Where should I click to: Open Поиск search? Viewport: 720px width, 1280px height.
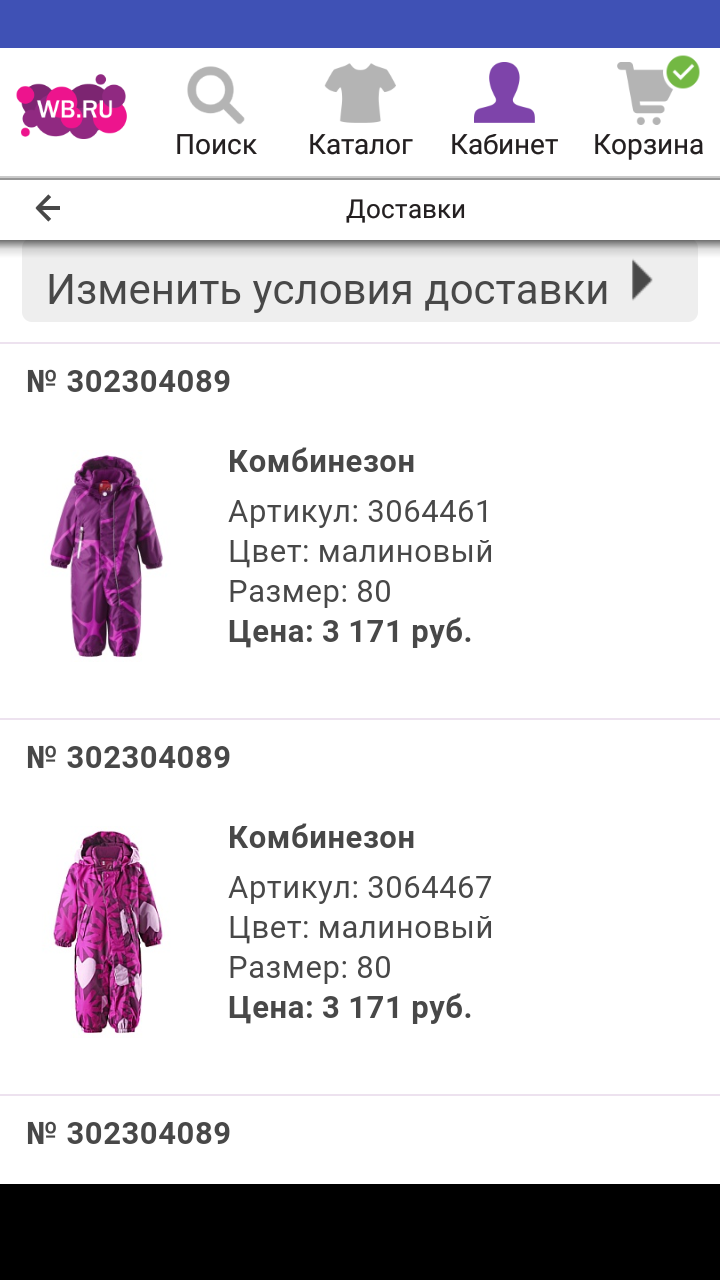[216, 112]
